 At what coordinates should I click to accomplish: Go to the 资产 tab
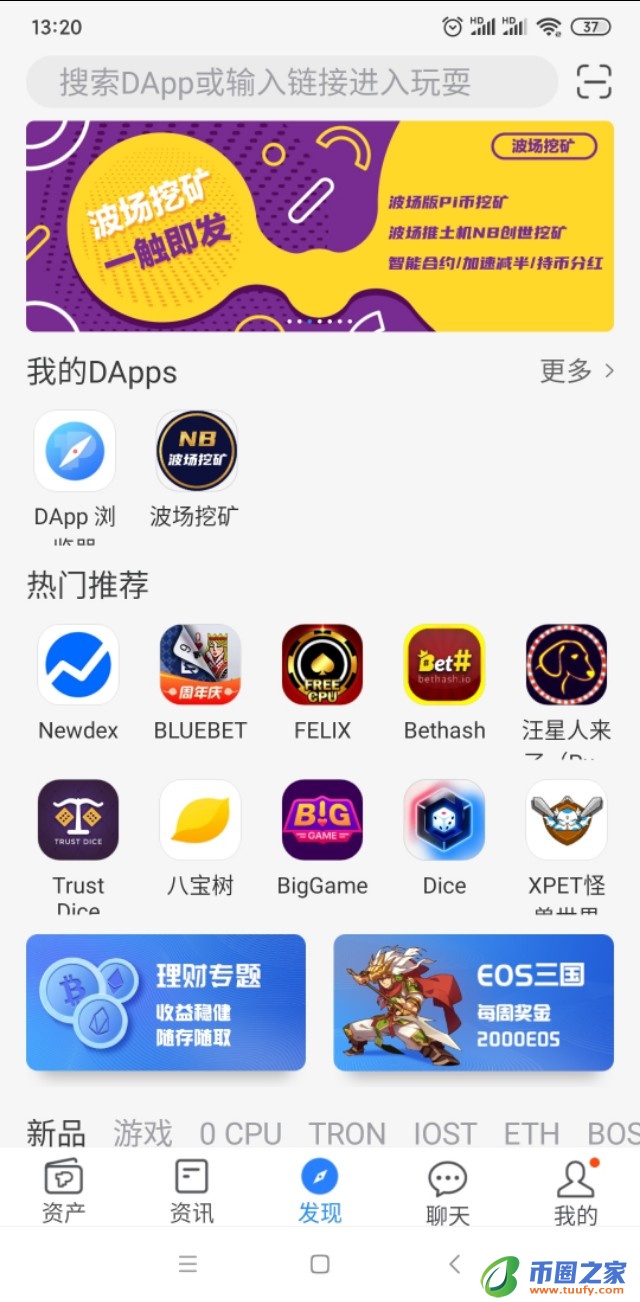[x=64, y=1191]
